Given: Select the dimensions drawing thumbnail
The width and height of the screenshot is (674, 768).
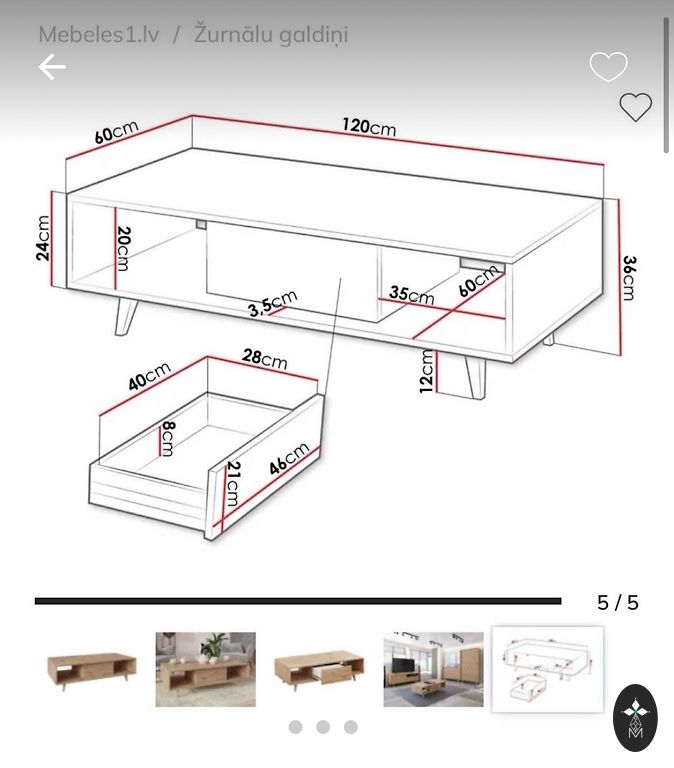Looking at the screenshot, I should [x=547, y=669].
